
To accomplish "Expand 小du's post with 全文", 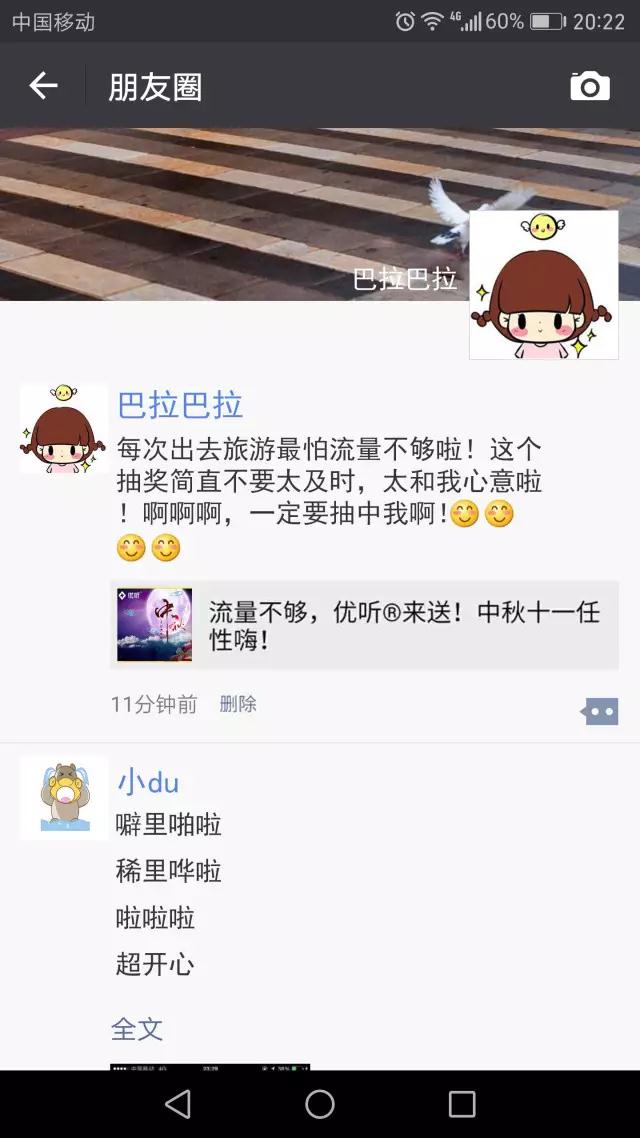I will [x=137, y=1029].
